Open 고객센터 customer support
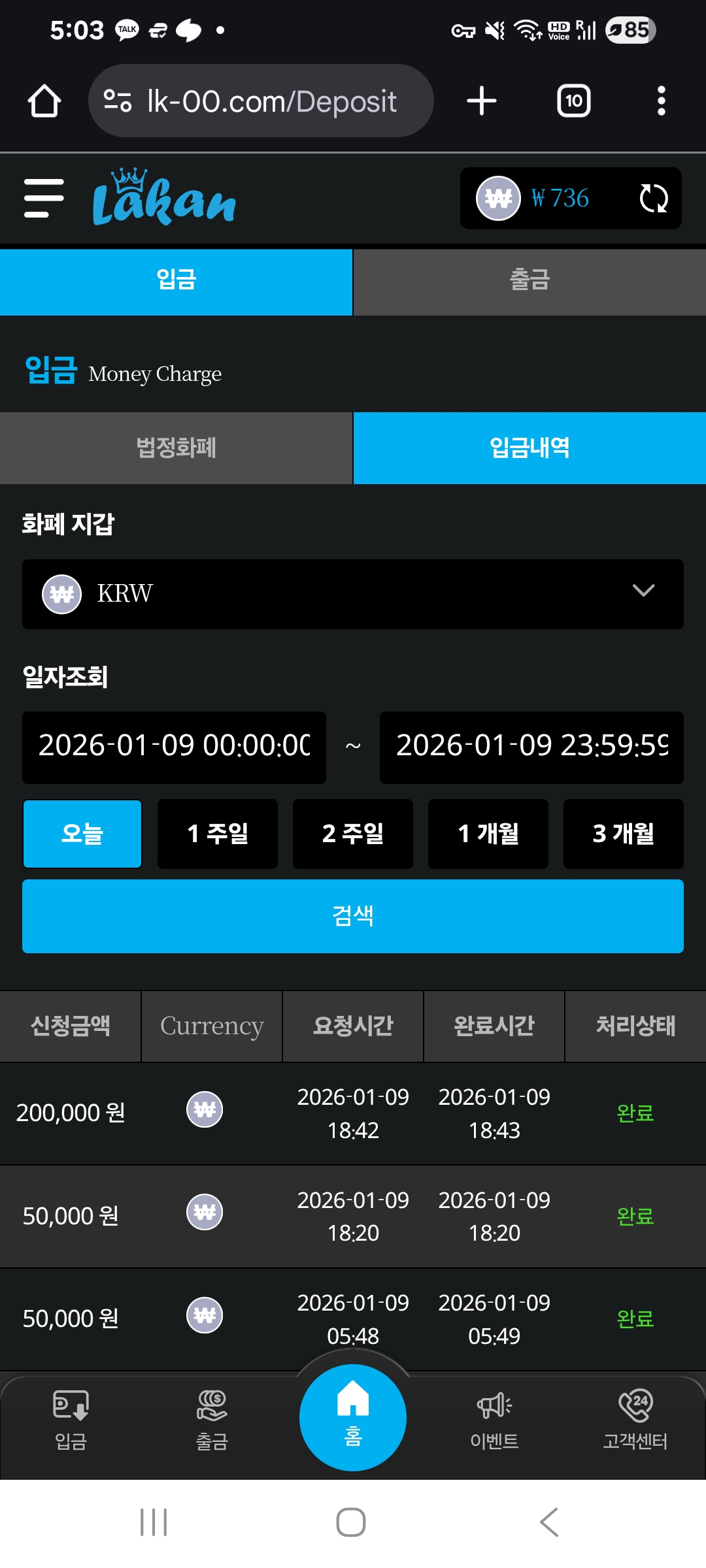This screenshot has height=1568, width=706. [x=635, y=1420]
